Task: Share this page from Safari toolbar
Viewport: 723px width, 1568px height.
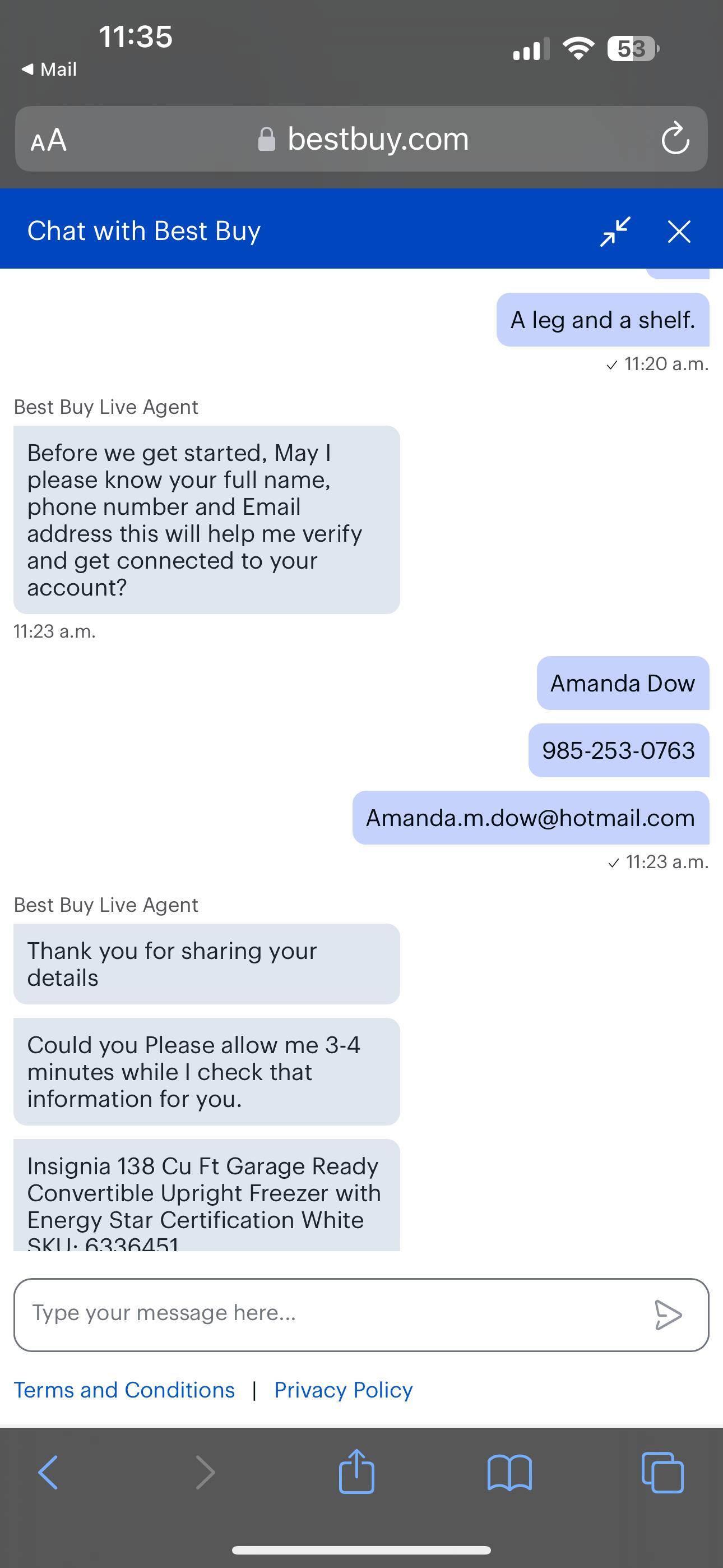Action: click(356, 1472)
